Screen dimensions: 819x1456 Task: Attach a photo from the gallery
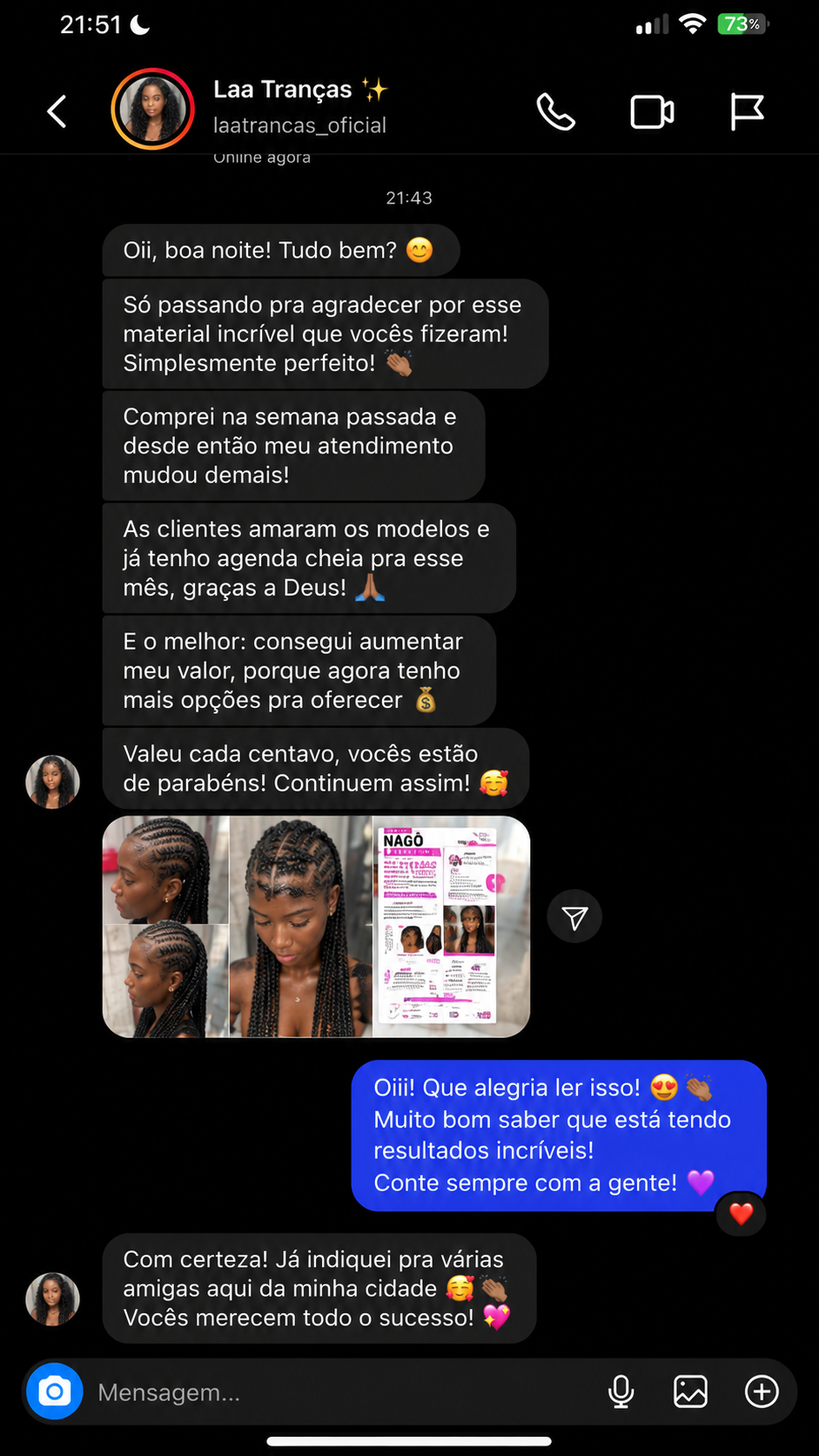[x=690, y=1392]
